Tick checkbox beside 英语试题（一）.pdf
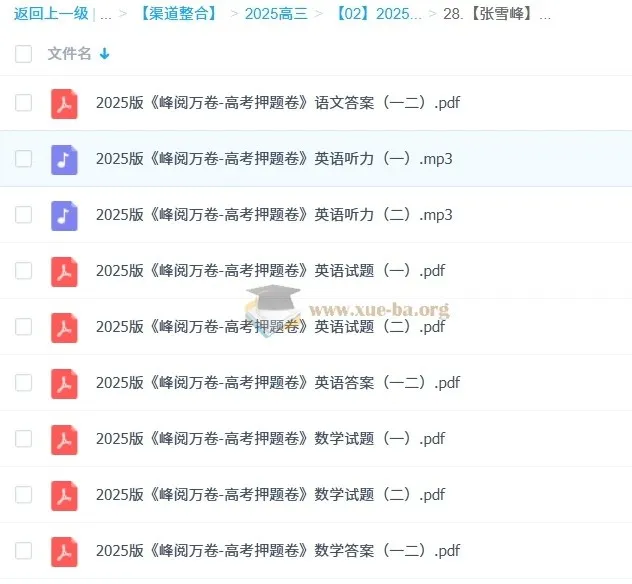The width and height of the screenshot is (632, 584). tap(24, 270)
